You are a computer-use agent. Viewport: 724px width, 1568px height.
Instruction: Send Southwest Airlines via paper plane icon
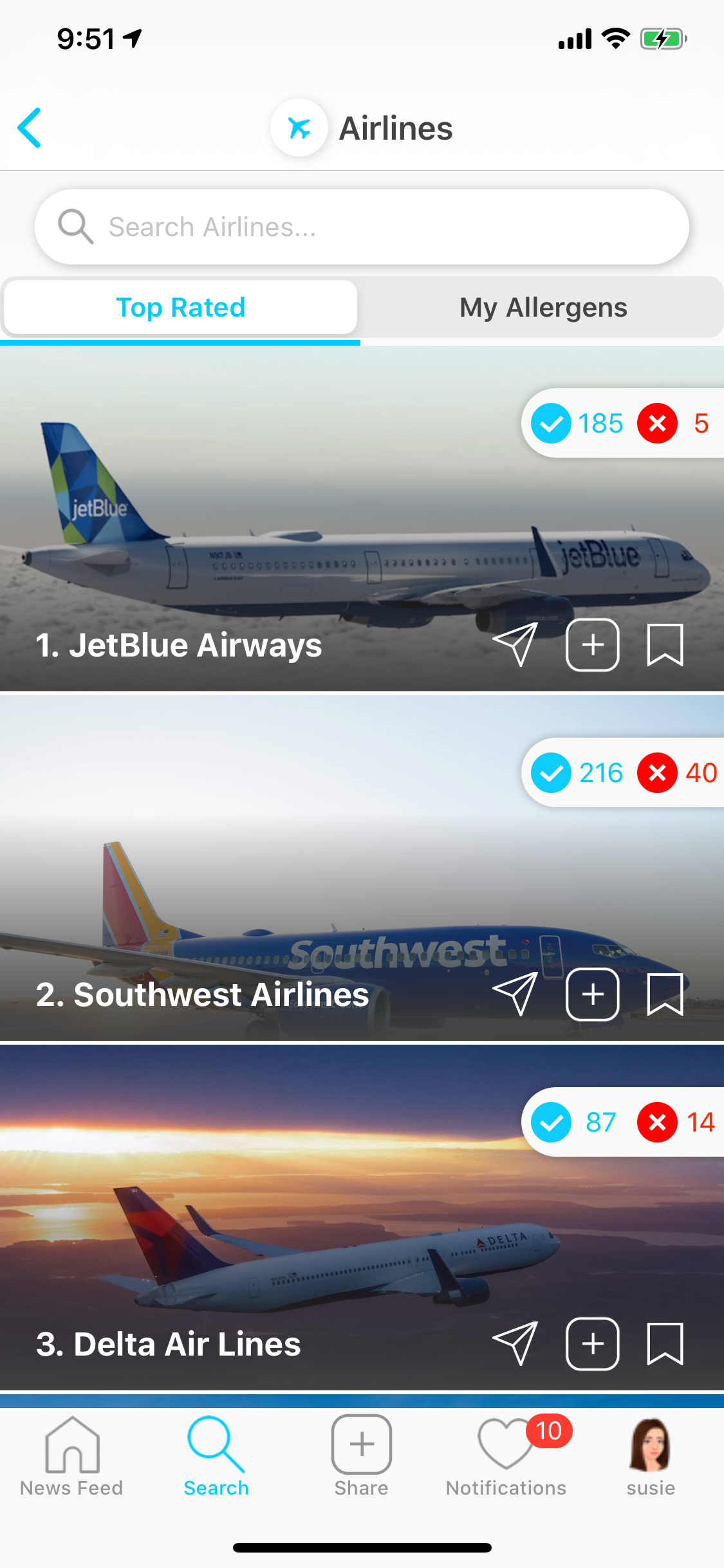(515, 994)
